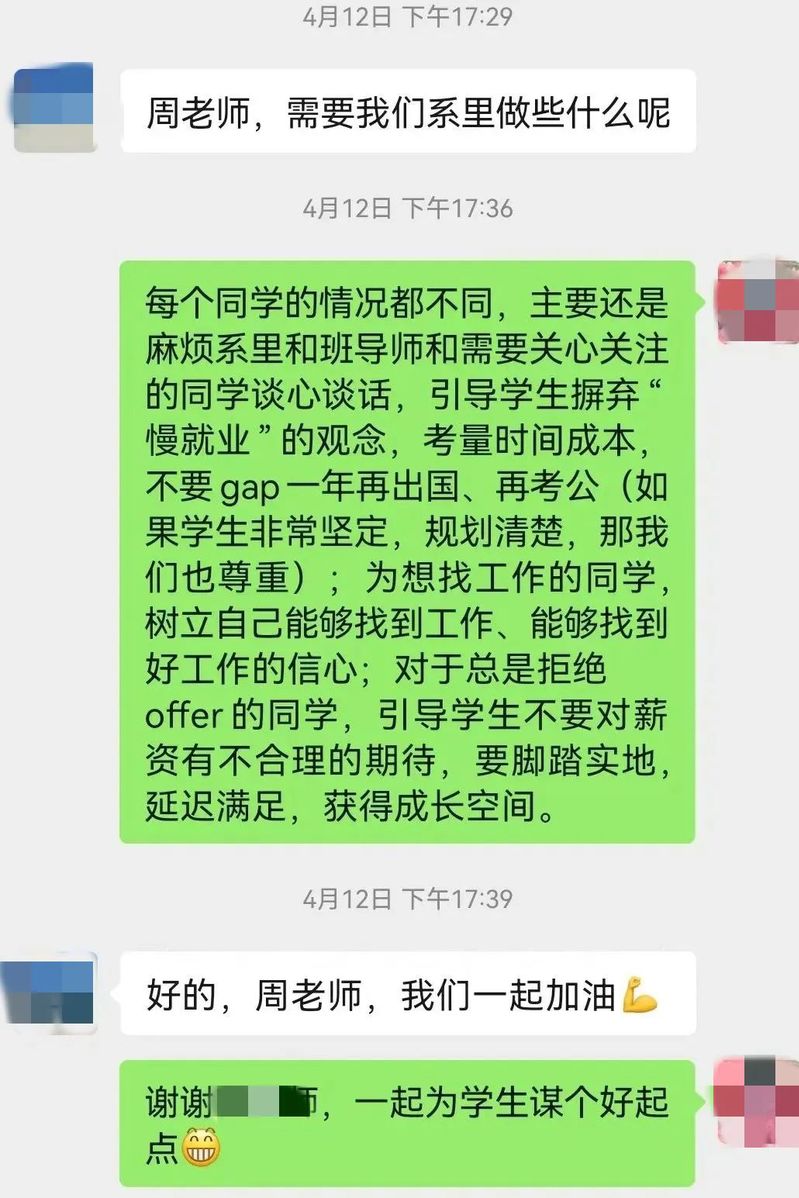Open avatar beside "一起为学生谋个好起点" message
The width and height of the screenshot is (799, 1198).
tap(760, 1100)
